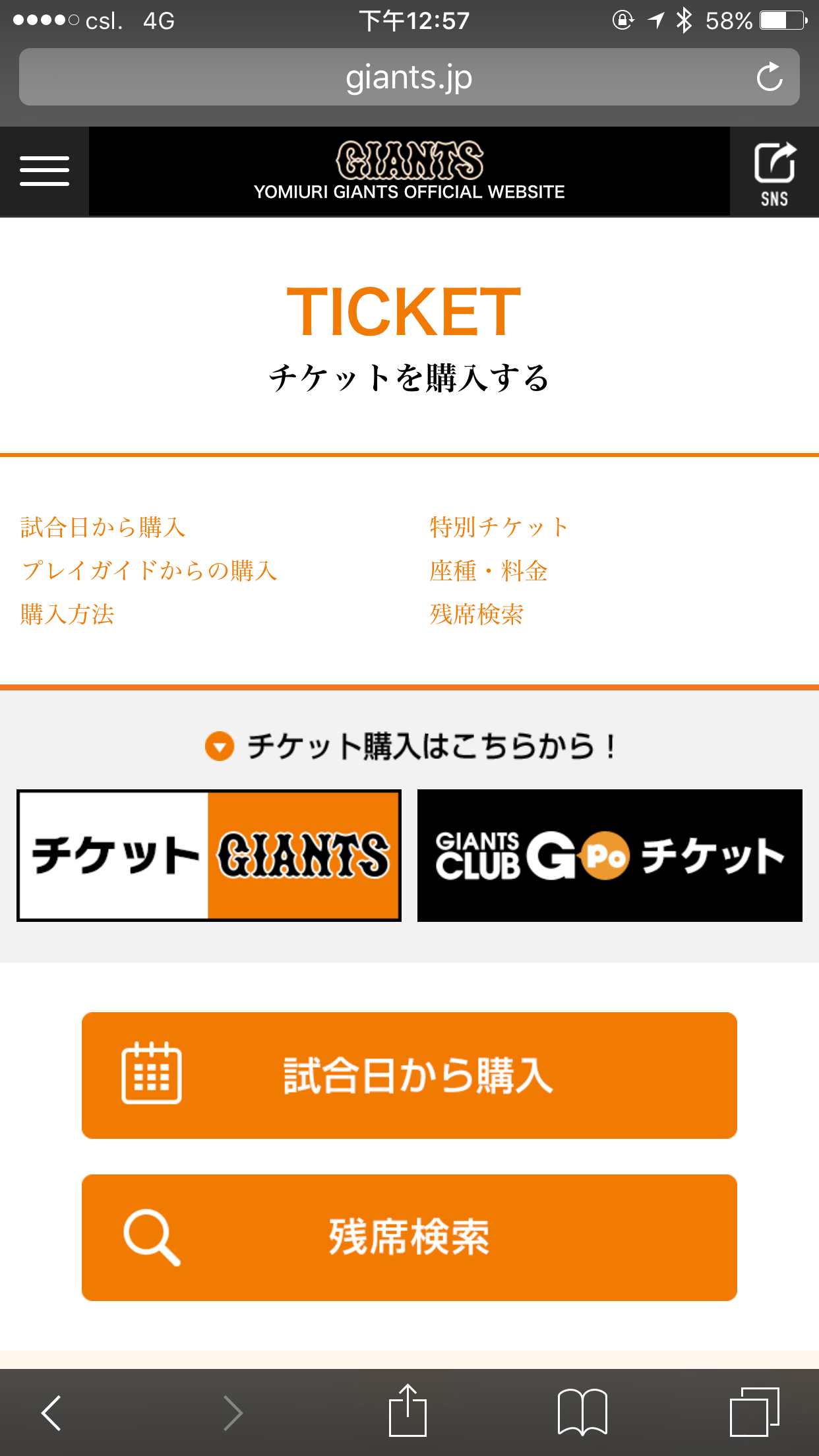Viewport: 819px width, 1456px height.
Task: Open the チケット GIANTS banner
Action: [x=209, y=855]
